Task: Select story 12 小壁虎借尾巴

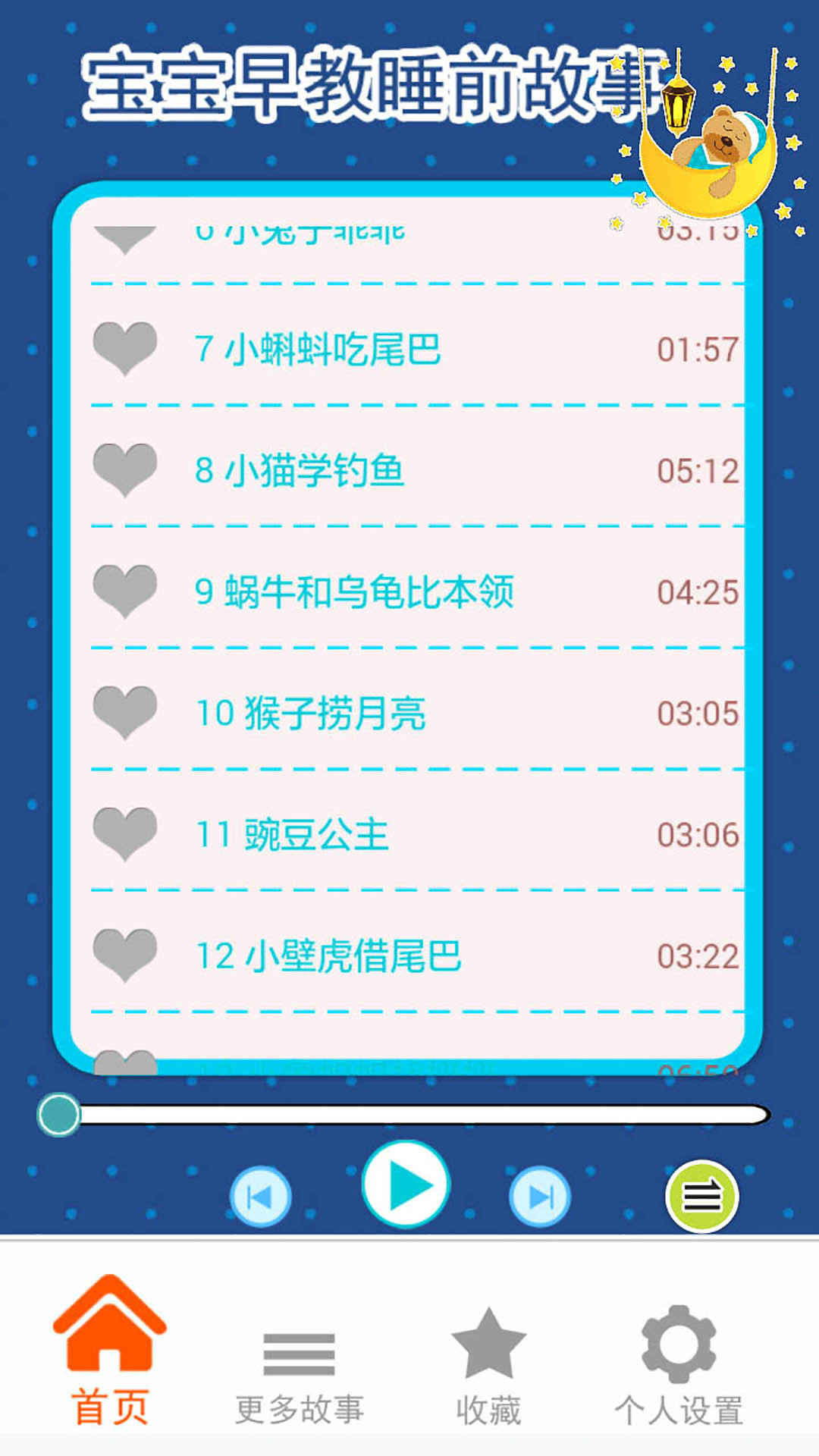Action: click(x=334, y=954)
